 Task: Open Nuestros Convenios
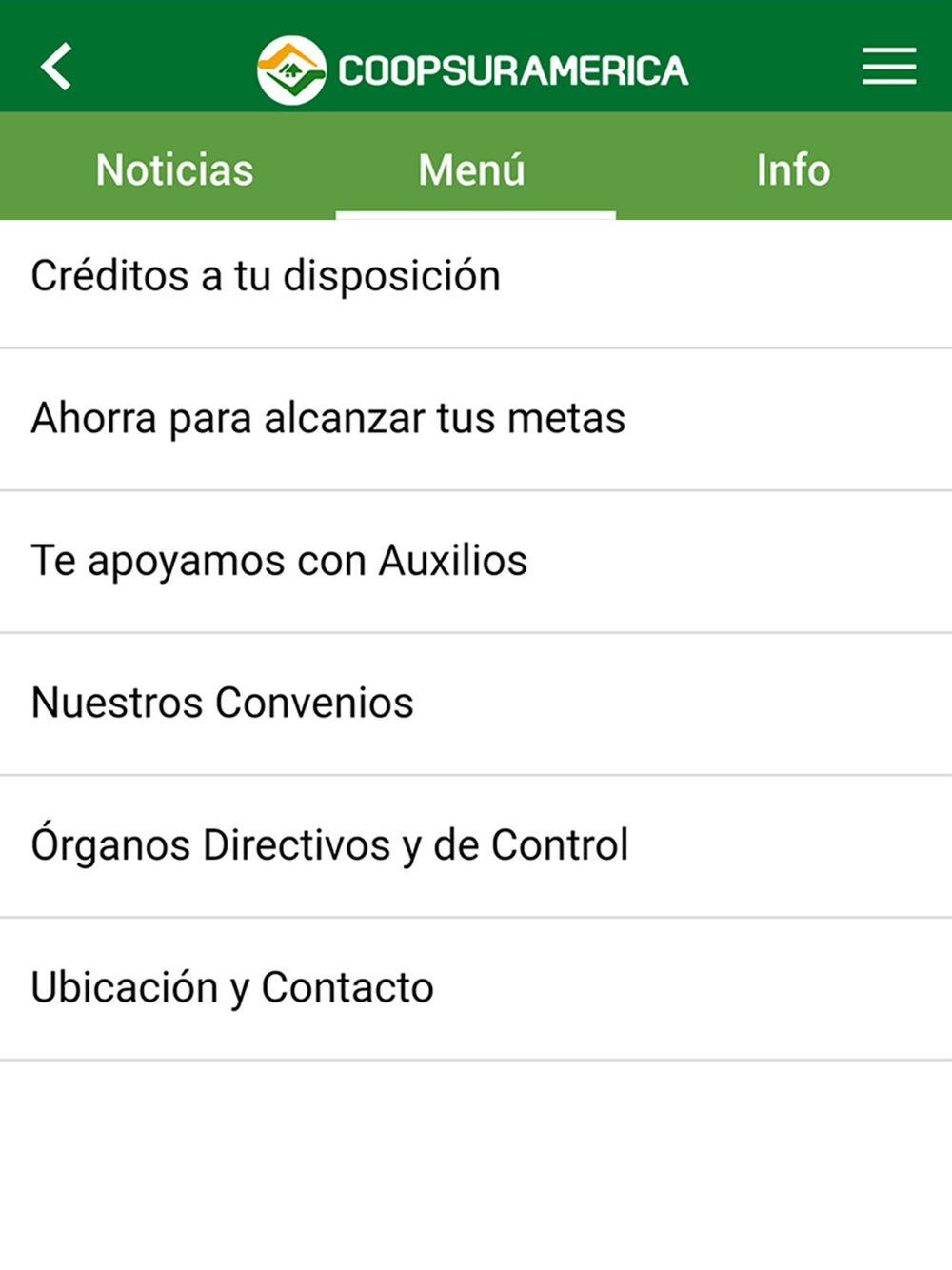223,704
